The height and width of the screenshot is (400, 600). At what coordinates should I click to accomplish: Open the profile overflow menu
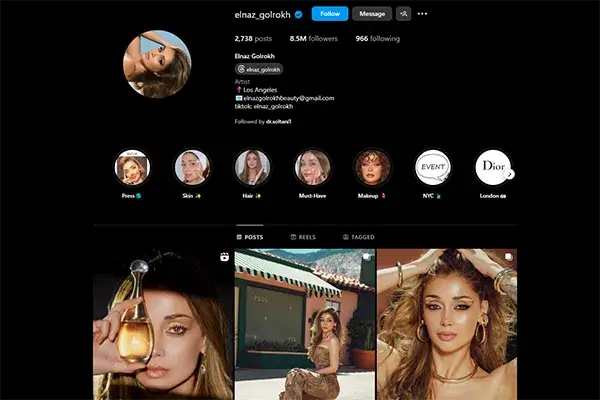[x=422, y=14]
